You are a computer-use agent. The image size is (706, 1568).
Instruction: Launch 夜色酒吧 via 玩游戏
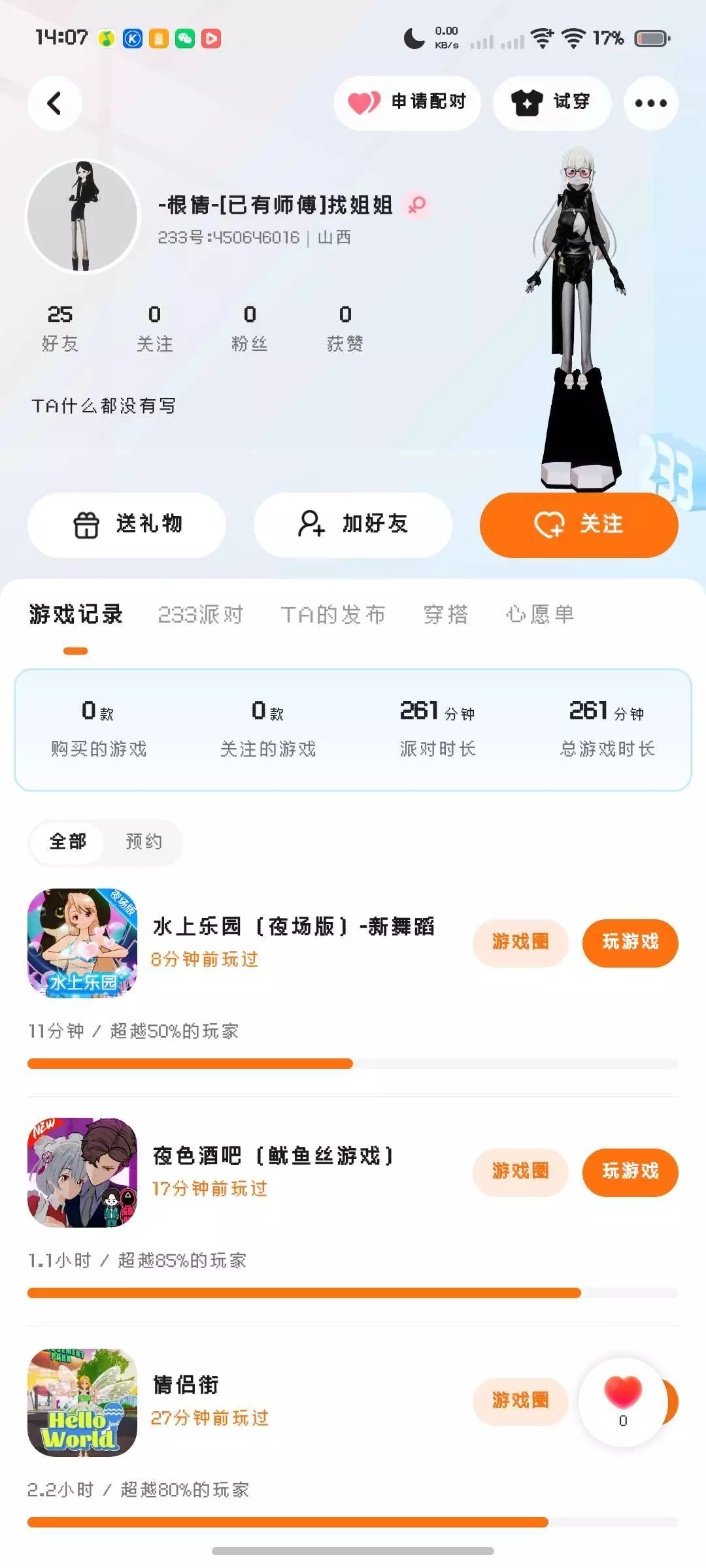pyautogui.click(x=630, y=1171)
